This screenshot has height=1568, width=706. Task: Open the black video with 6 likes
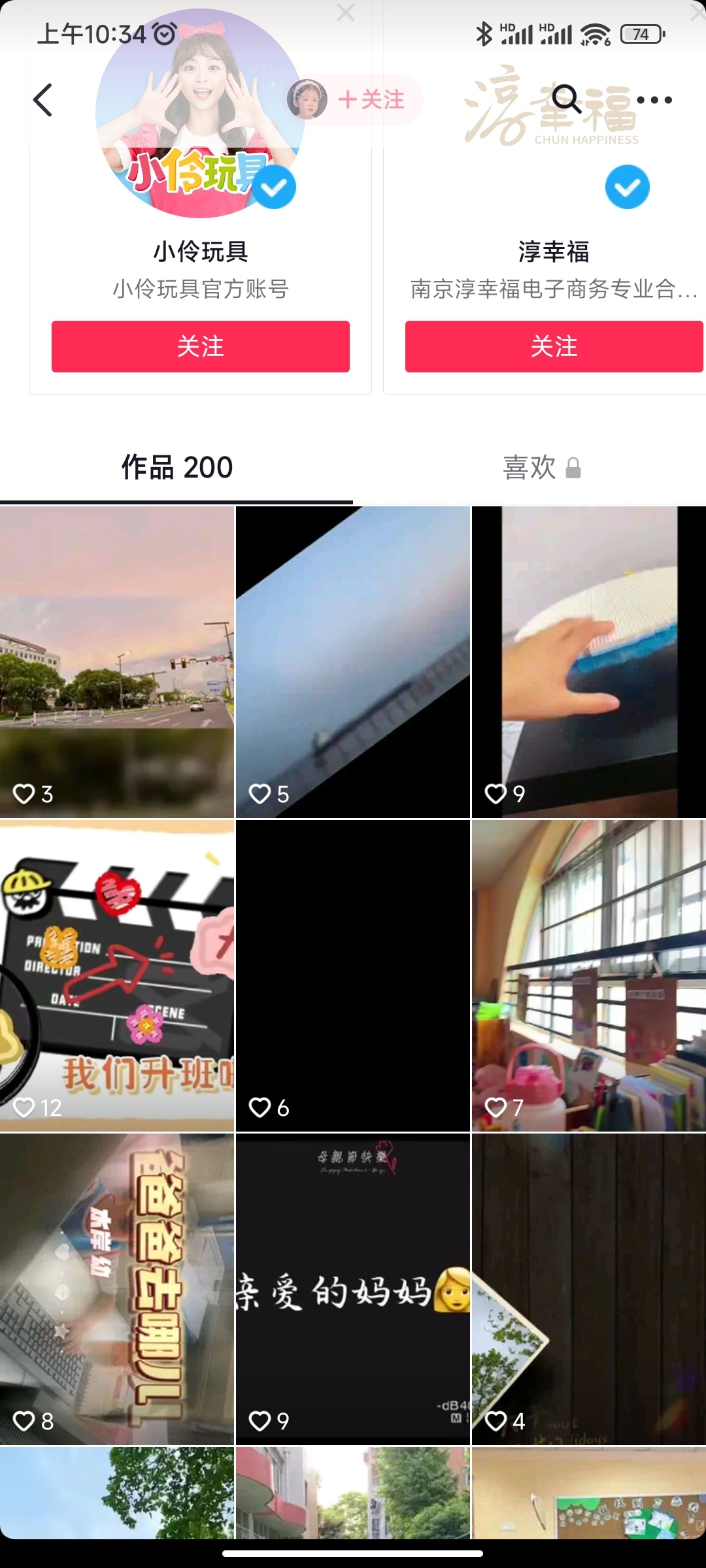(352, 975)
